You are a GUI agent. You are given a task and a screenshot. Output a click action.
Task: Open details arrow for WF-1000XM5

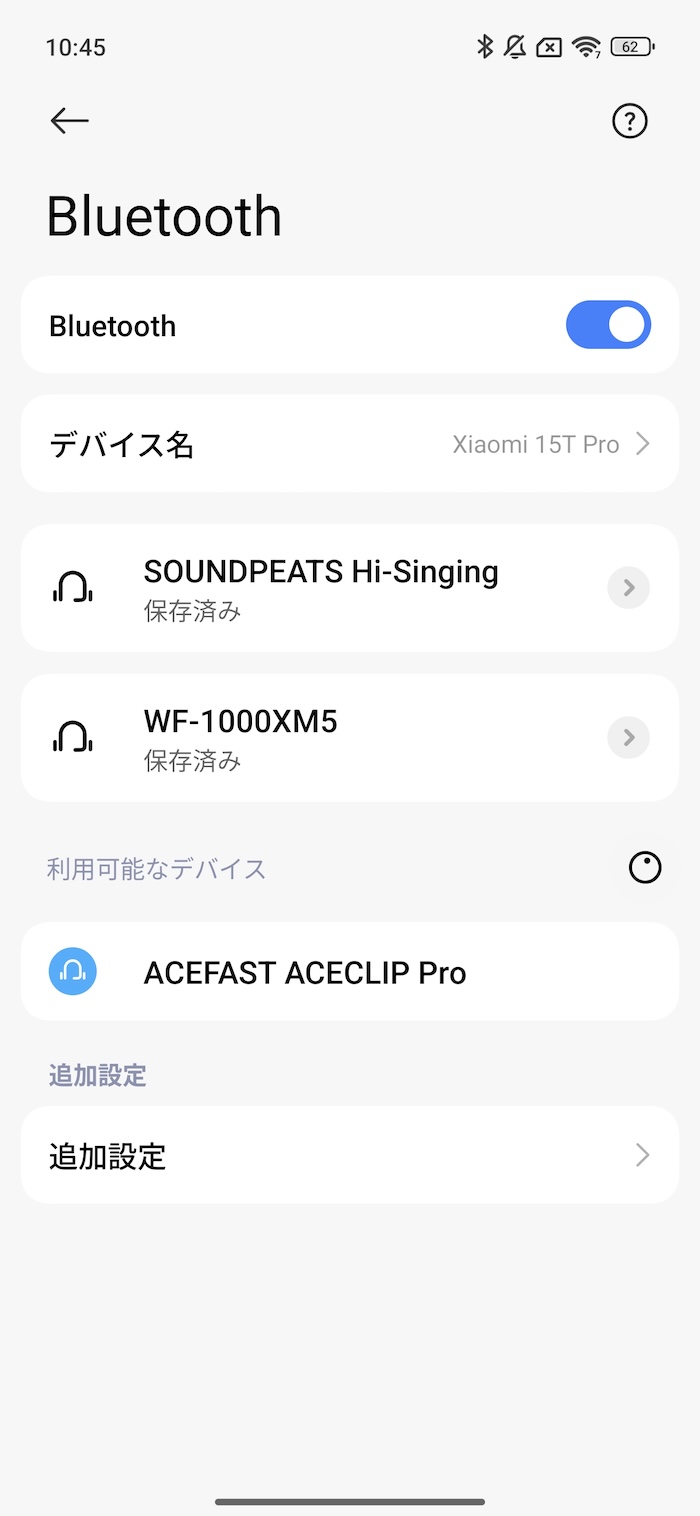tap(629, 738)
